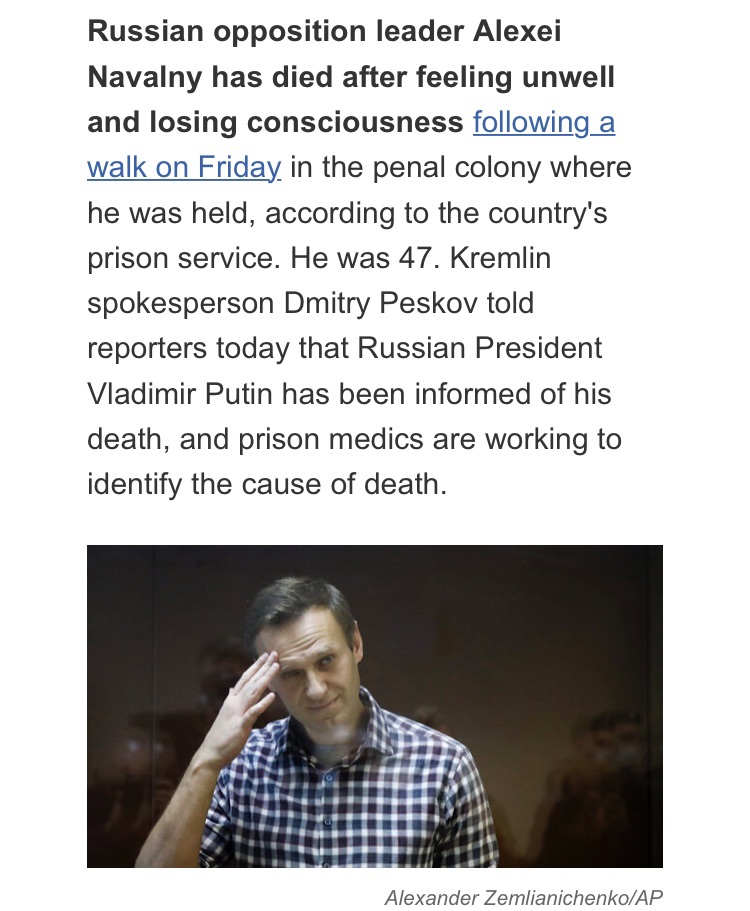Open the "following a walk on Friday" link
This screenshot has height=911, width=750.
click(x=543, y=123)
